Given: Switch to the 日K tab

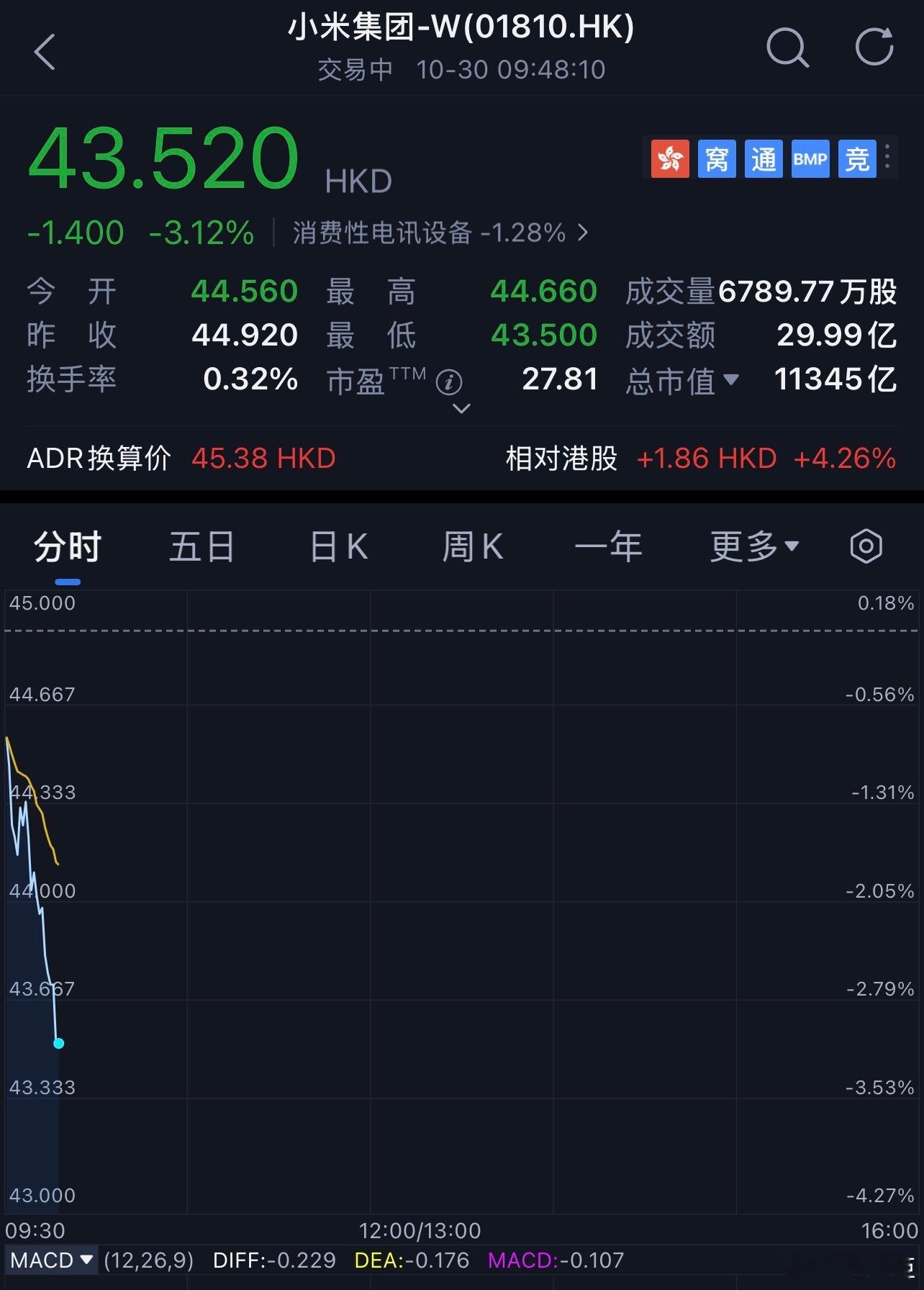Looking at the screenshot, I should pyautogui.click(x=336, y=546).
